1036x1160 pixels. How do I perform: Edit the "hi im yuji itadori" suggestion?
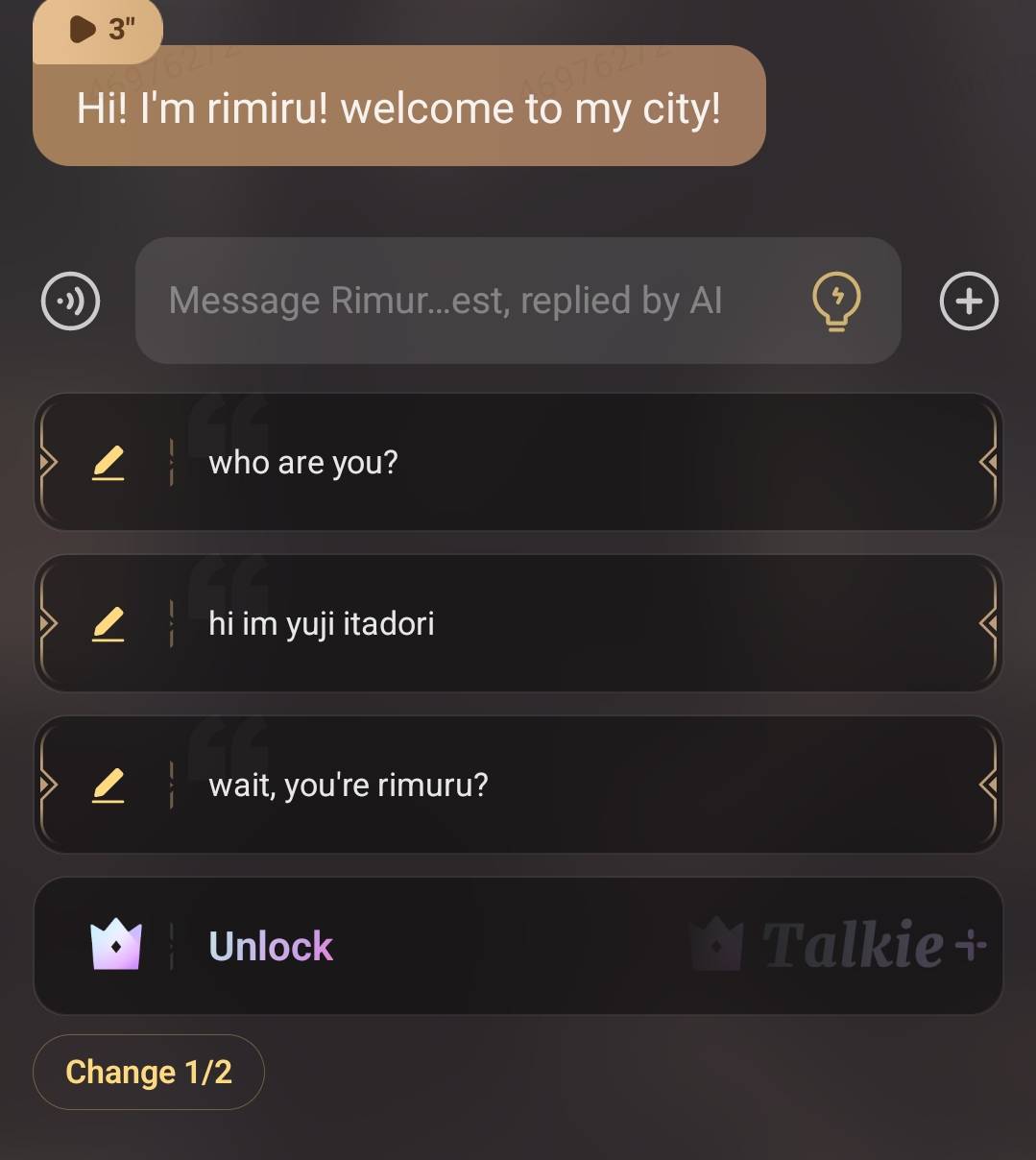coord(108,624)
